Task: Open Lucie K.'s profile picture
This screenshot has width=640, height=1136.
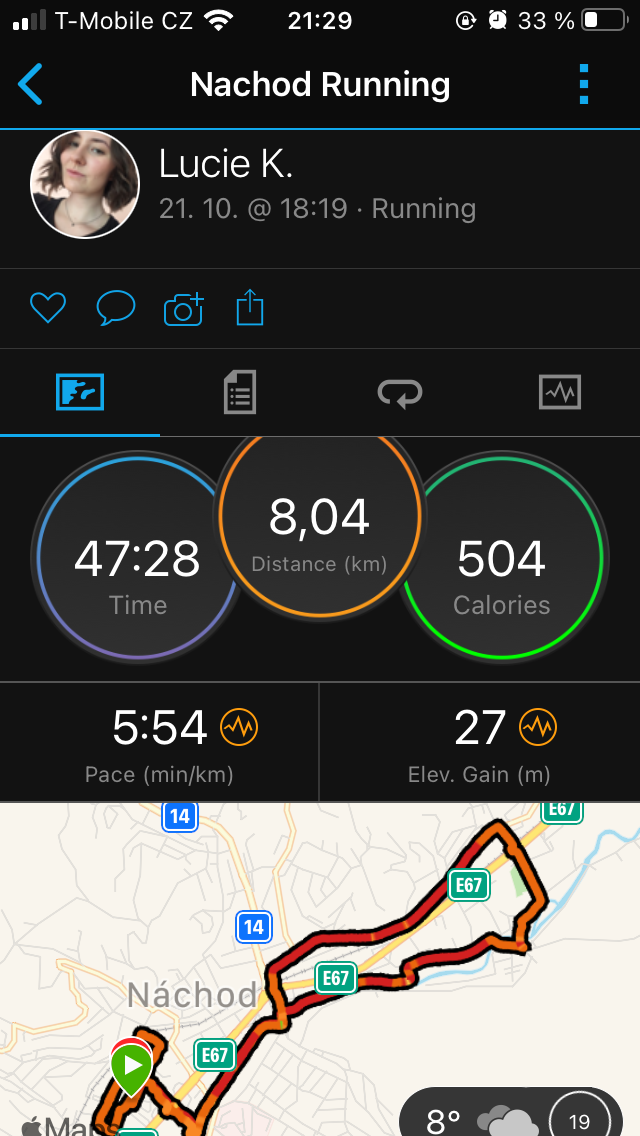Action: coord(84,184)
